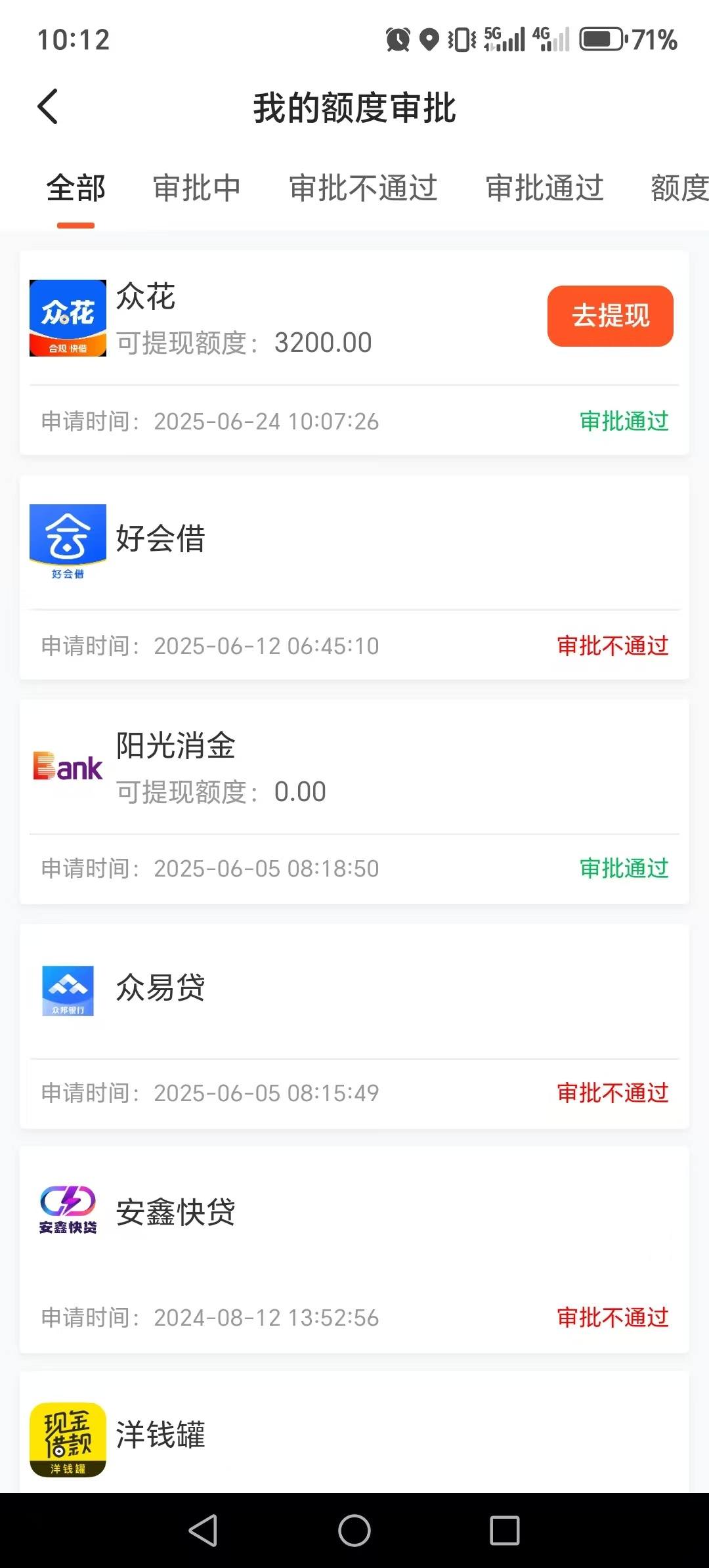Open the 安鑫快贷 application card
The height and width of the screenshot is (1568, 709).
click(354, 1250)
